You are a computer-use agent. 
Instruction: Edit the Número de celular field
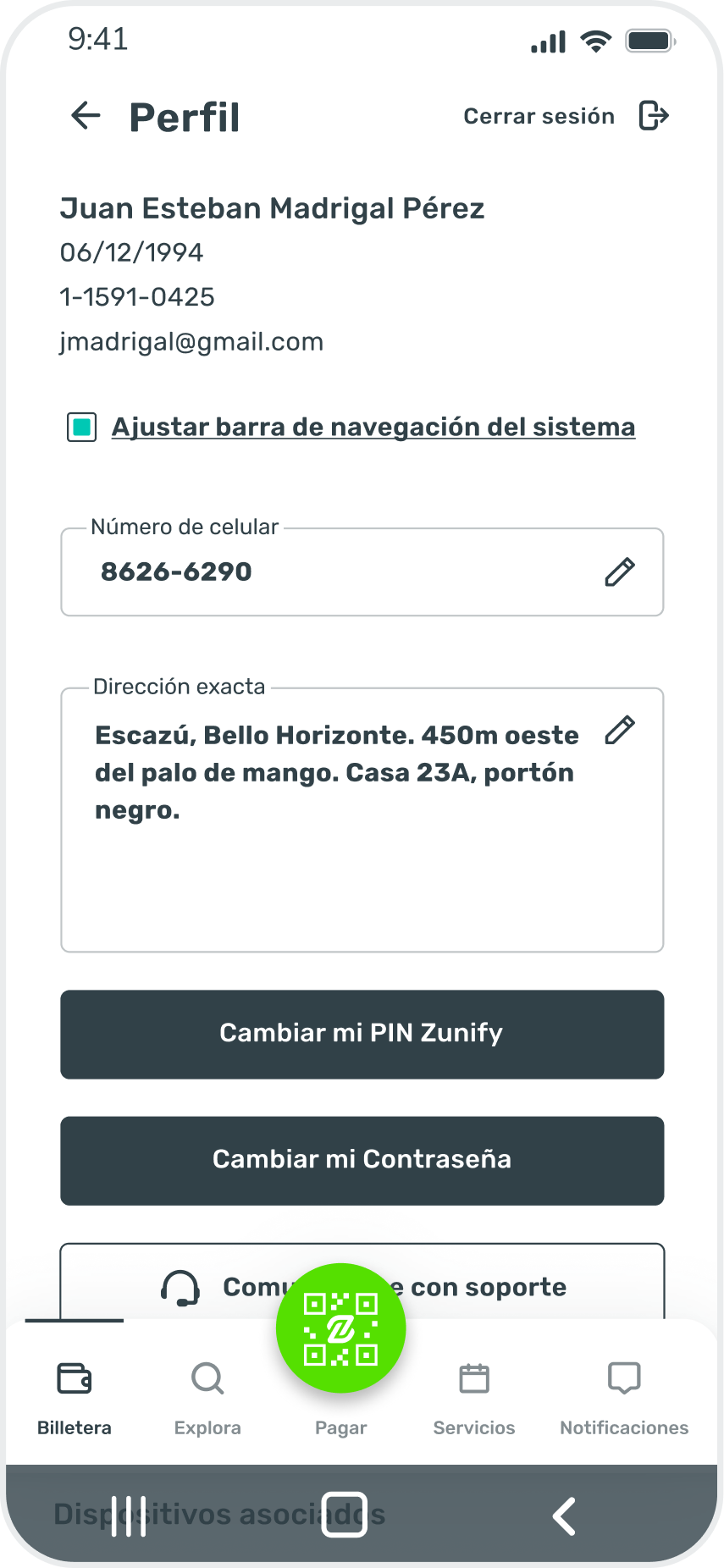tap(619, 572)
